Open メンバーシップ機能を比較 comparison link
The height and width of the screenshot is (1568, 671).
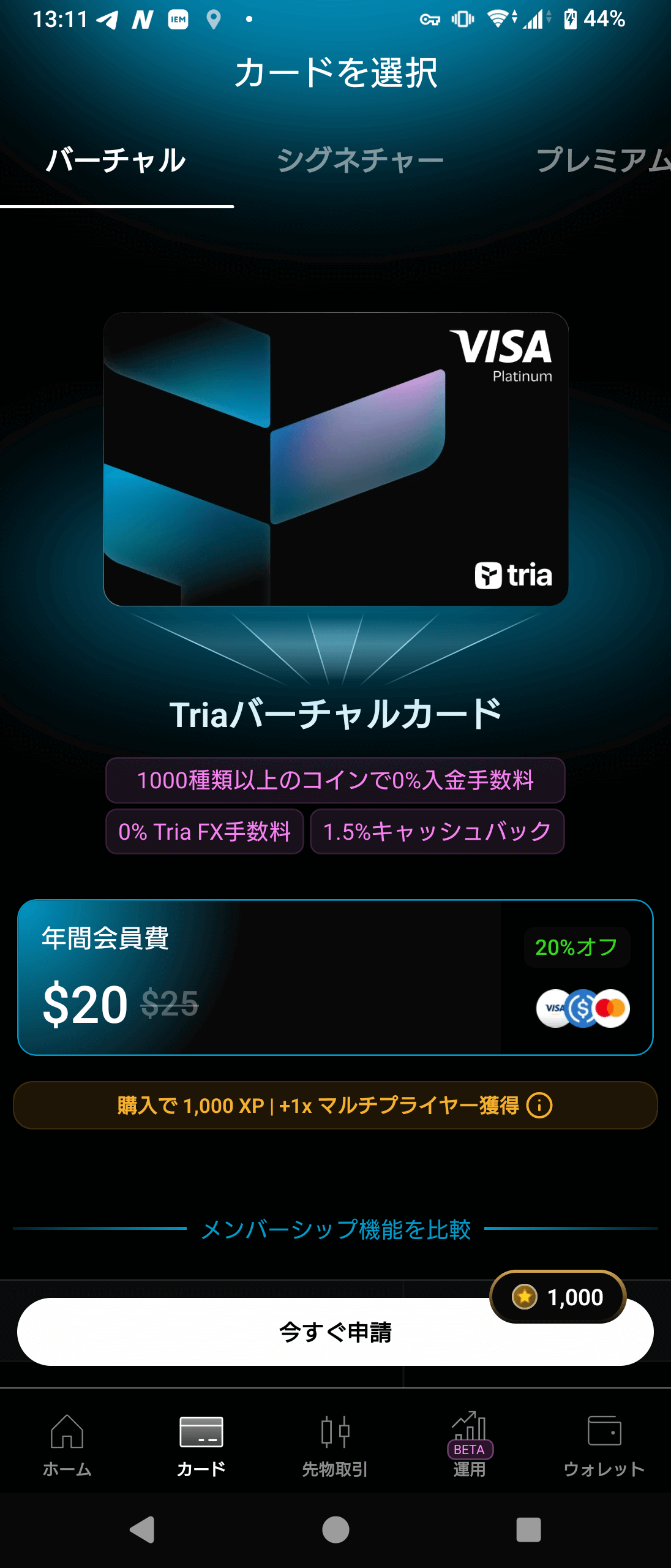335,1229
